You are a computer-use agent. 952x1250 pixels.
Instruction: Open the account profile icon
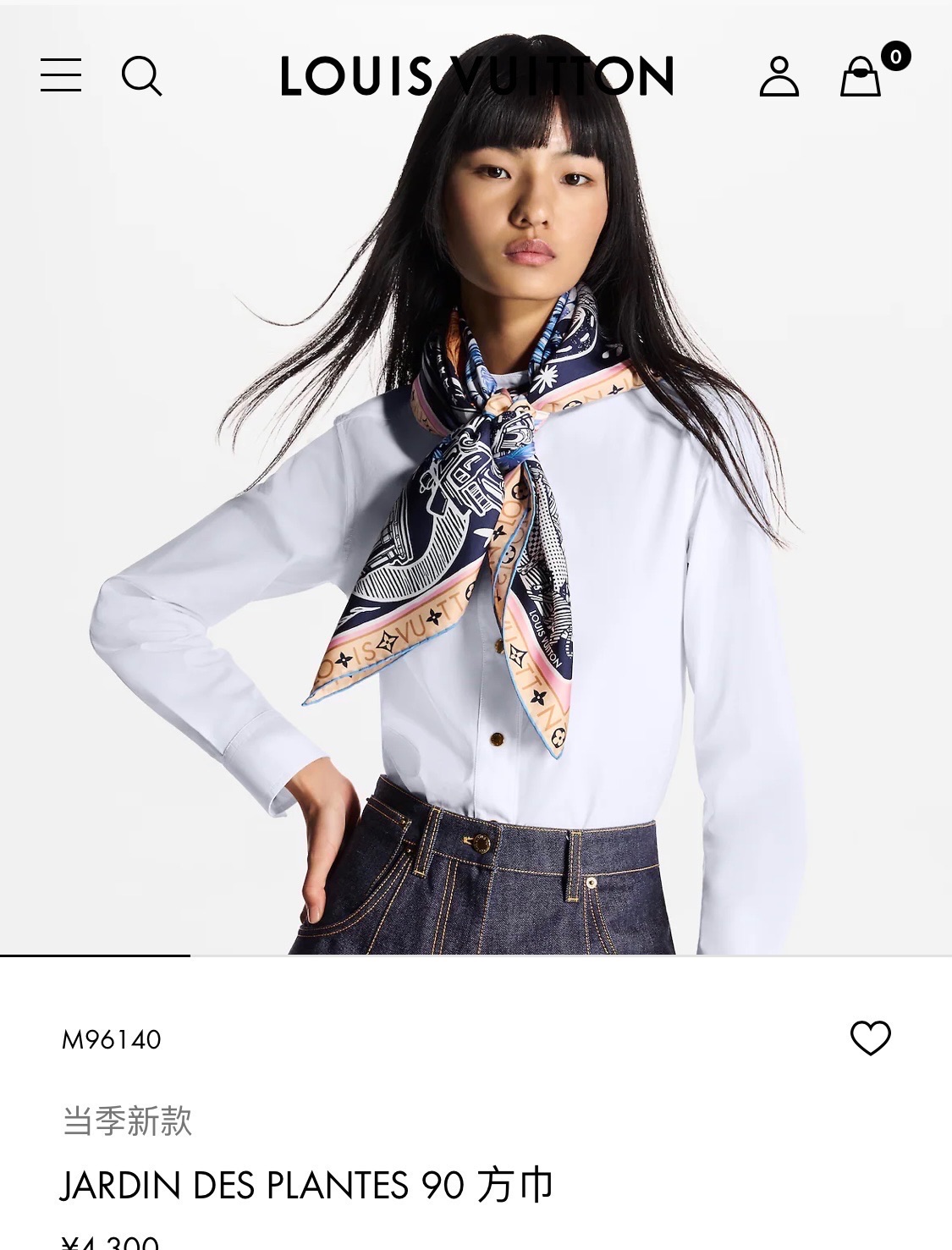779,76
